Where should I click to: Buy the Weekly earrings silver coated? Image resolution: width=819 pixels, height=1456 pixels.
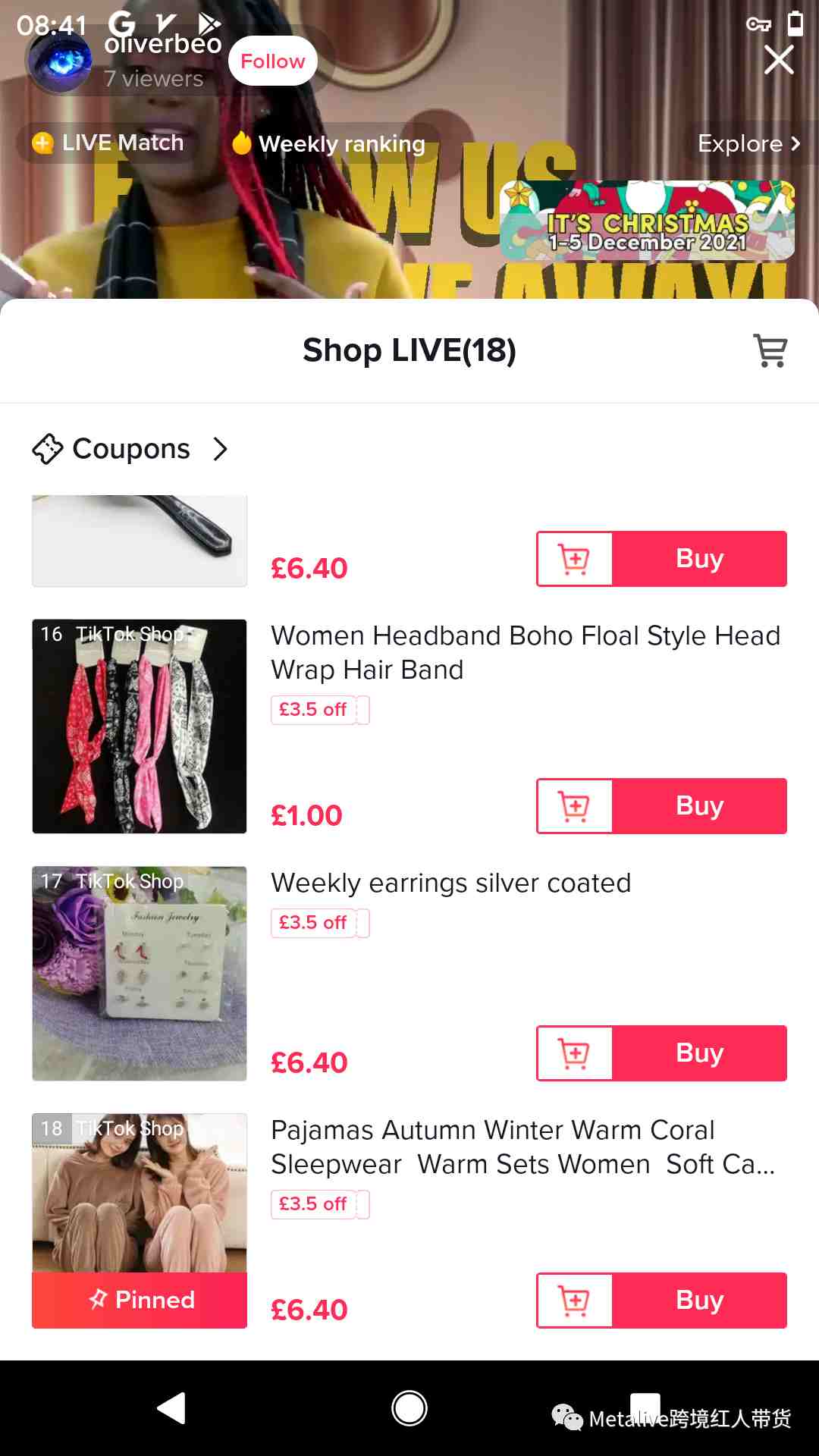point(698,1053)
